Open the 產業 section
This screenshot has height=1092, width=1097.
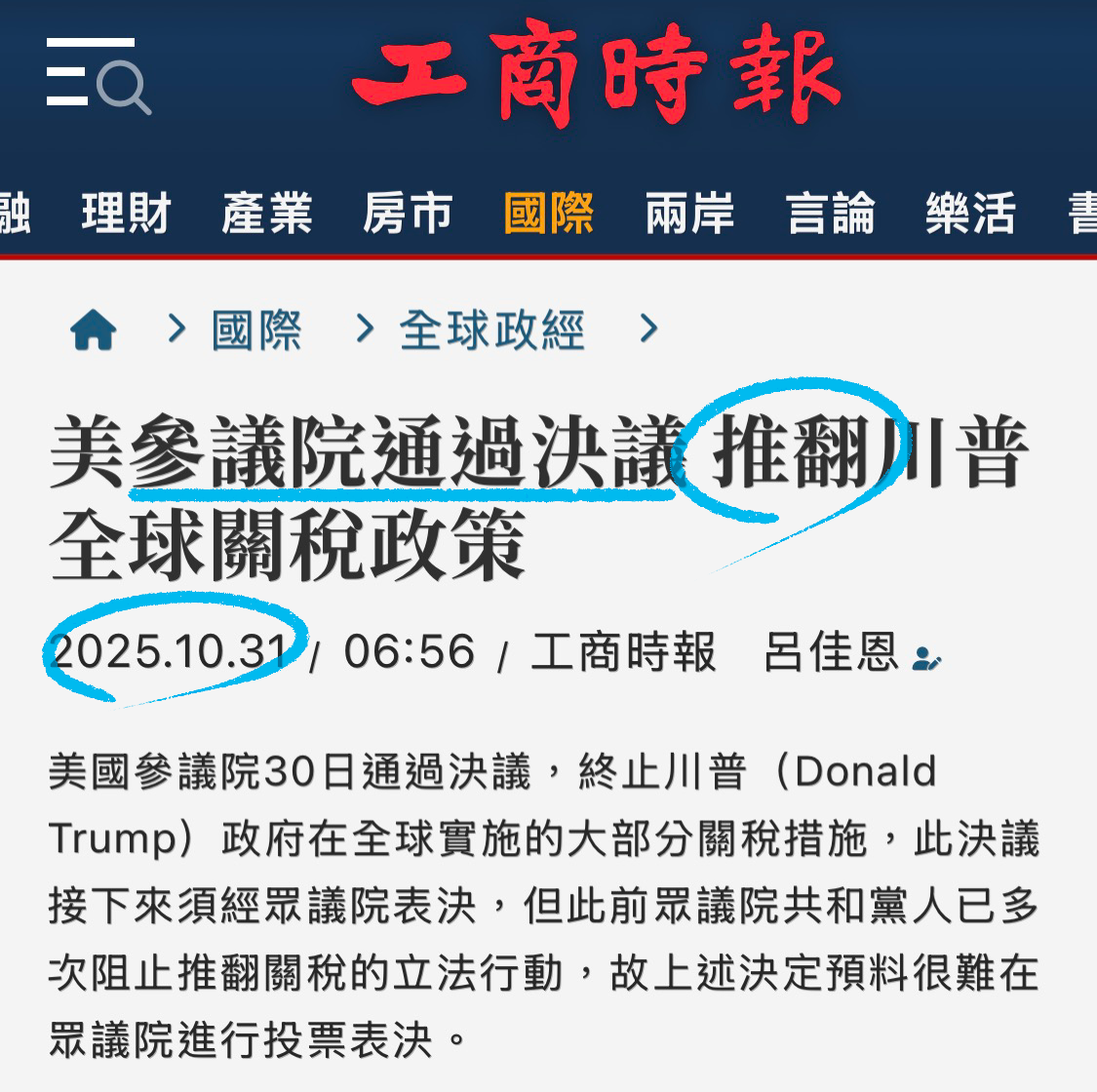pyautogui.click(x=266, y=213)
